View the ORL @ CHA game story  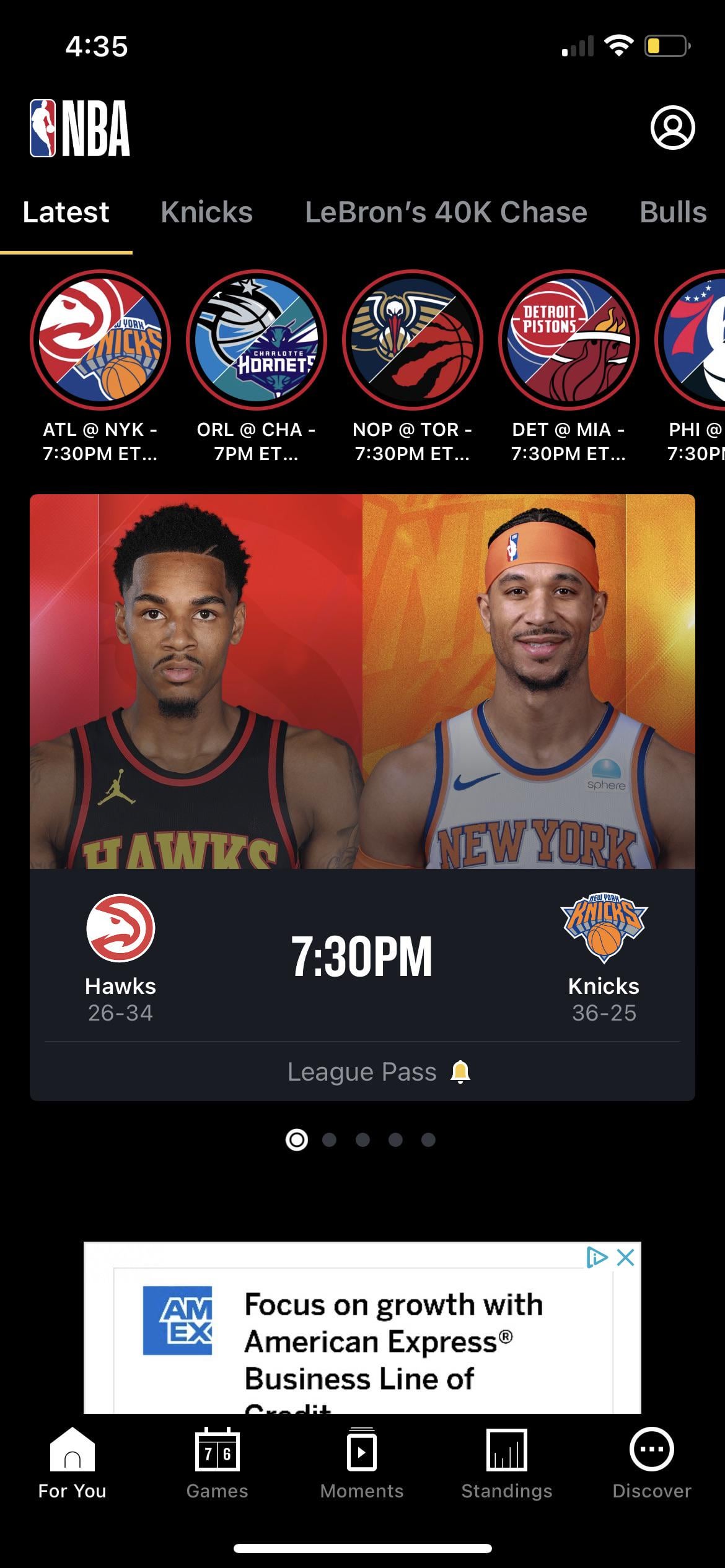tap(256, 340)
